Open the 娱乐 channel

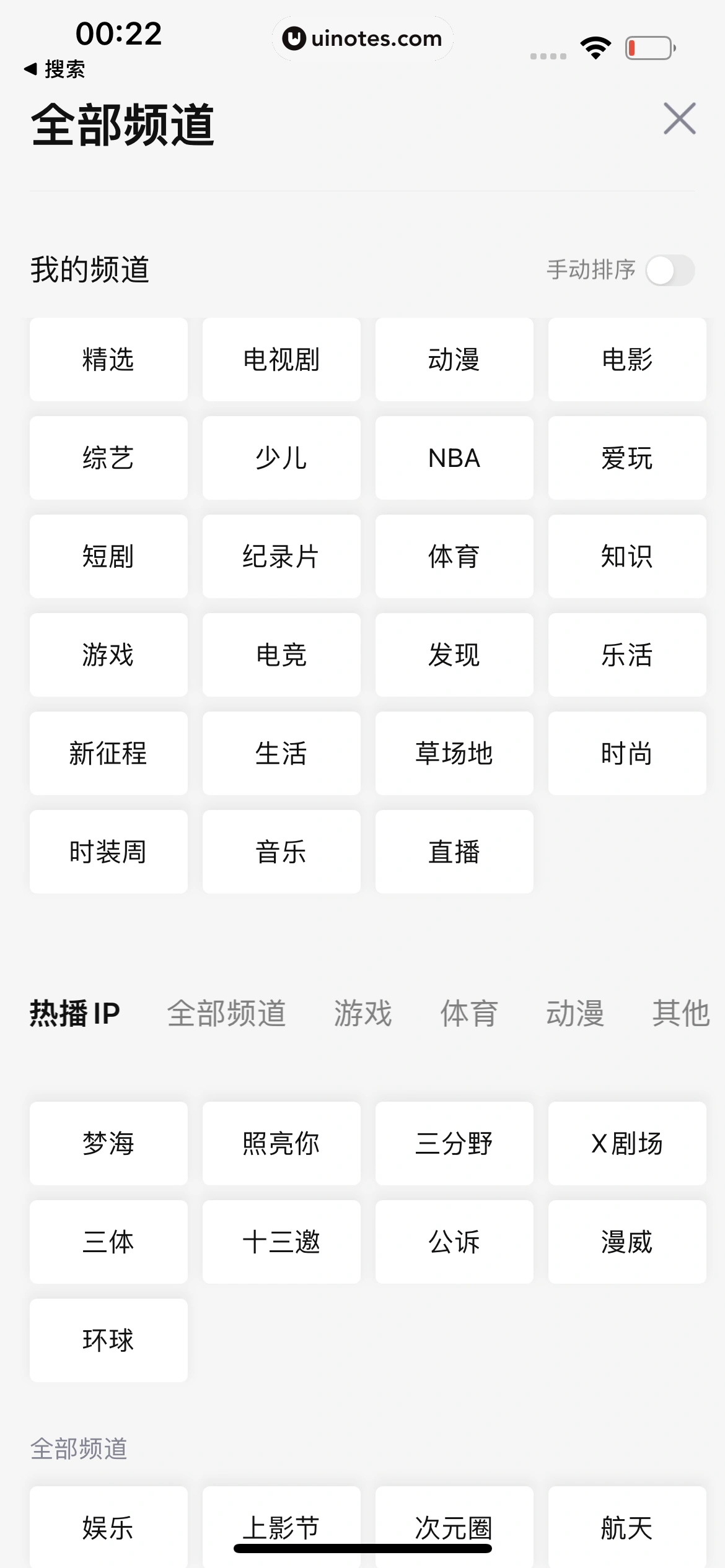coord(108,1528)
